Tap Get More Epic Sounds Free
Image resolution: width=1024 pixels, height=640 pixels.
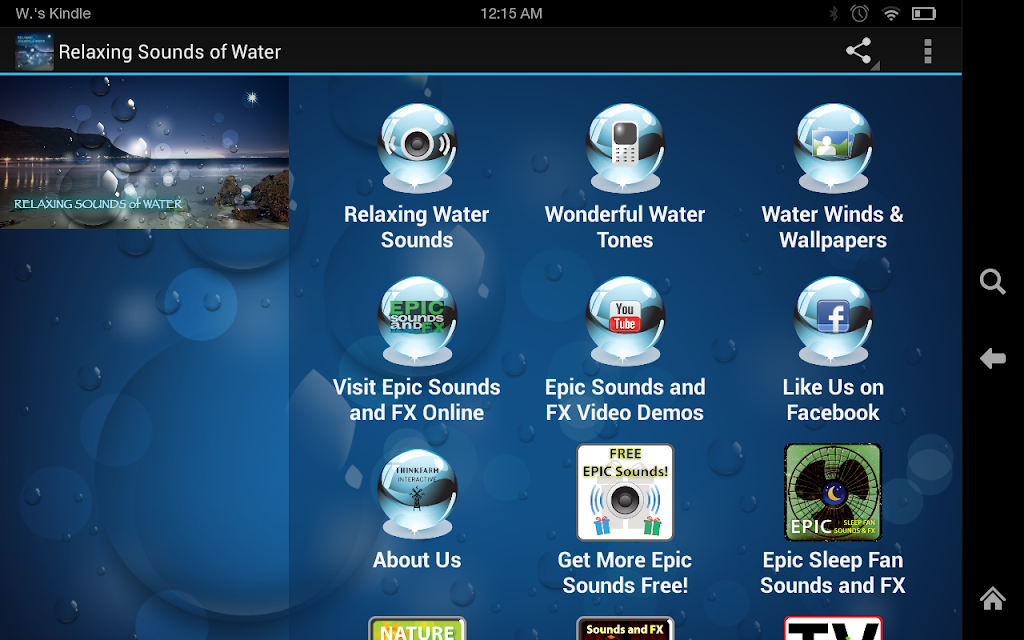[625, 519]
